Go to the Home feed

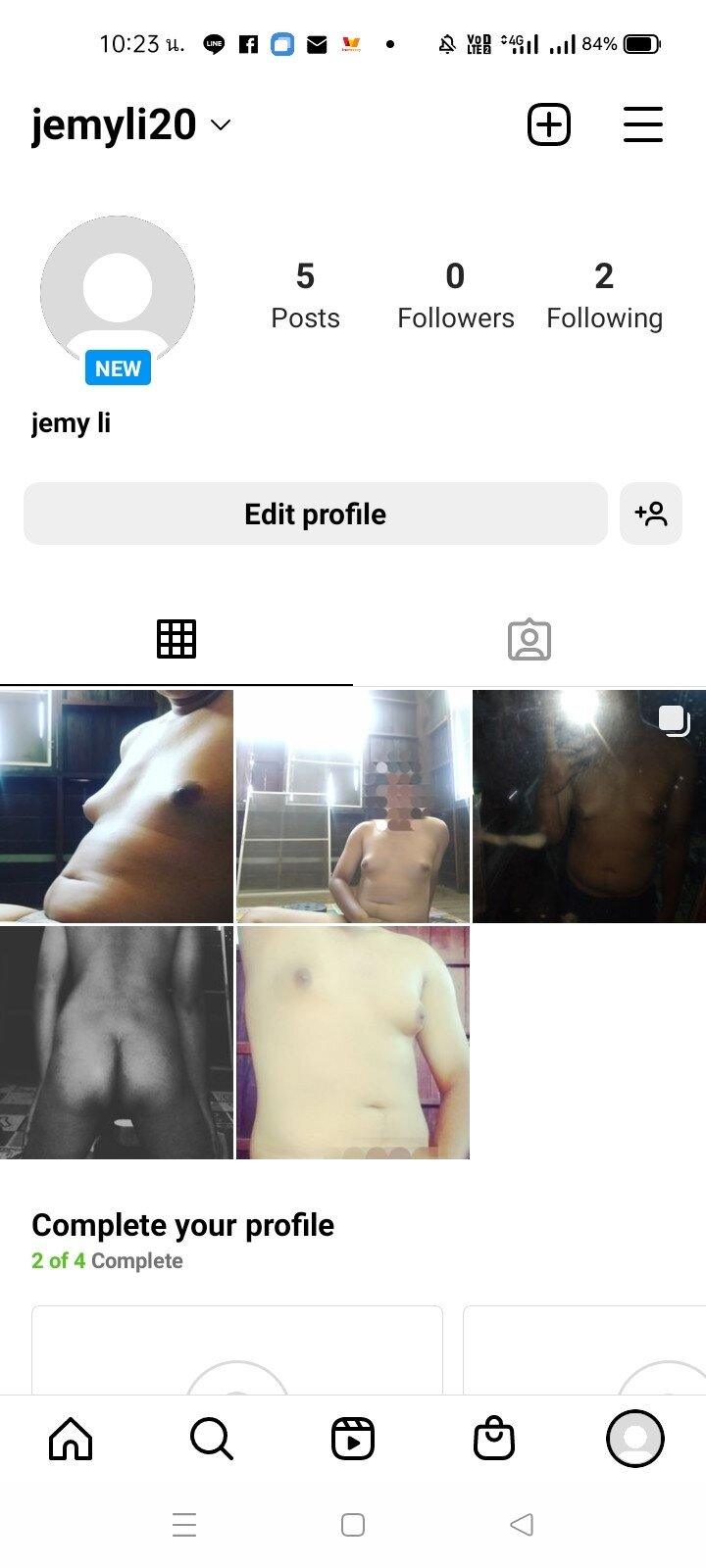[x=71, y=1439]
